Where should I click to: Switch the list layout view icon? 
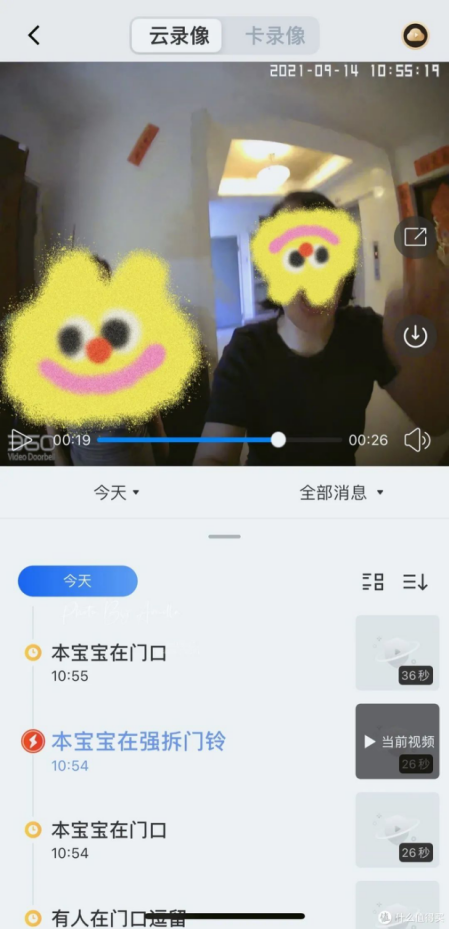373,582
